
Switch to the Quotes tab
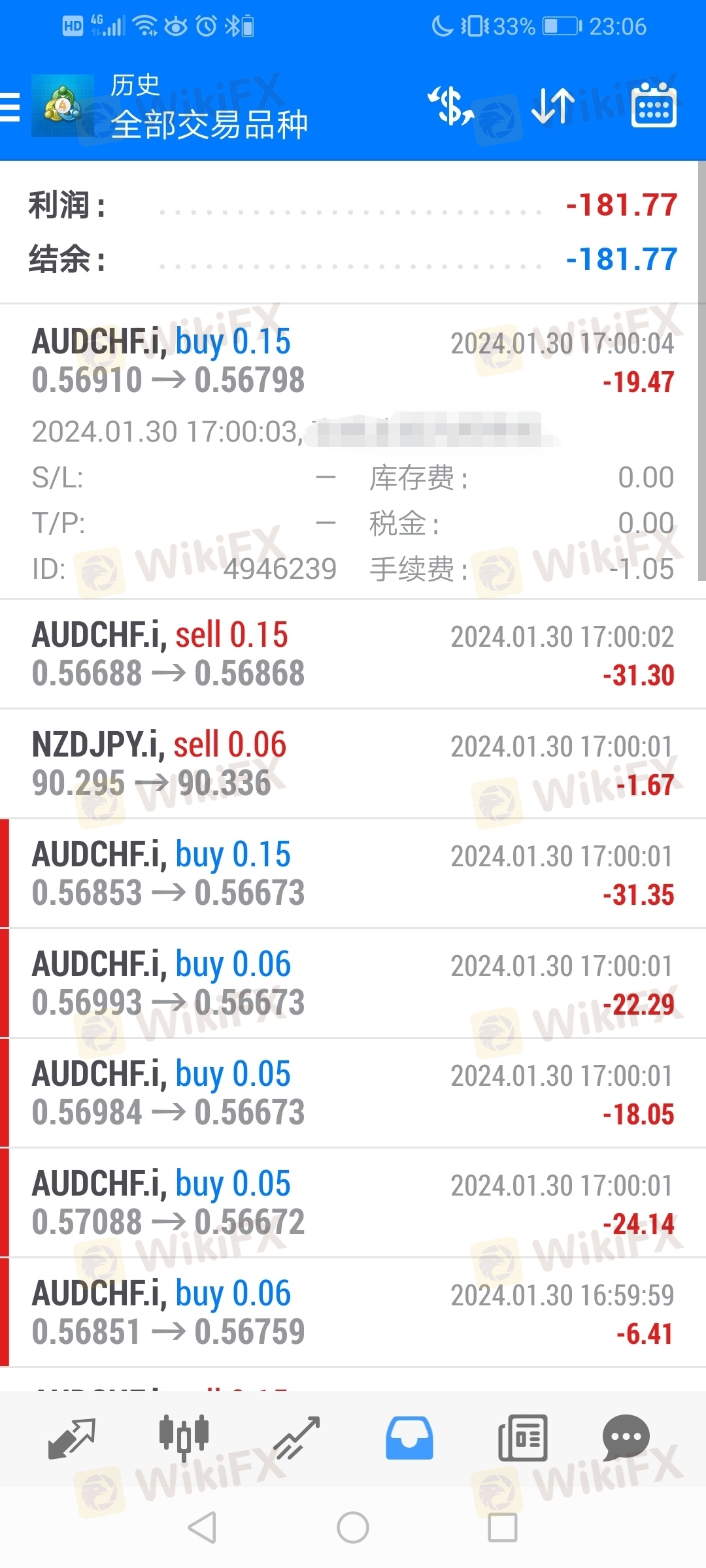coord(72,1439)
